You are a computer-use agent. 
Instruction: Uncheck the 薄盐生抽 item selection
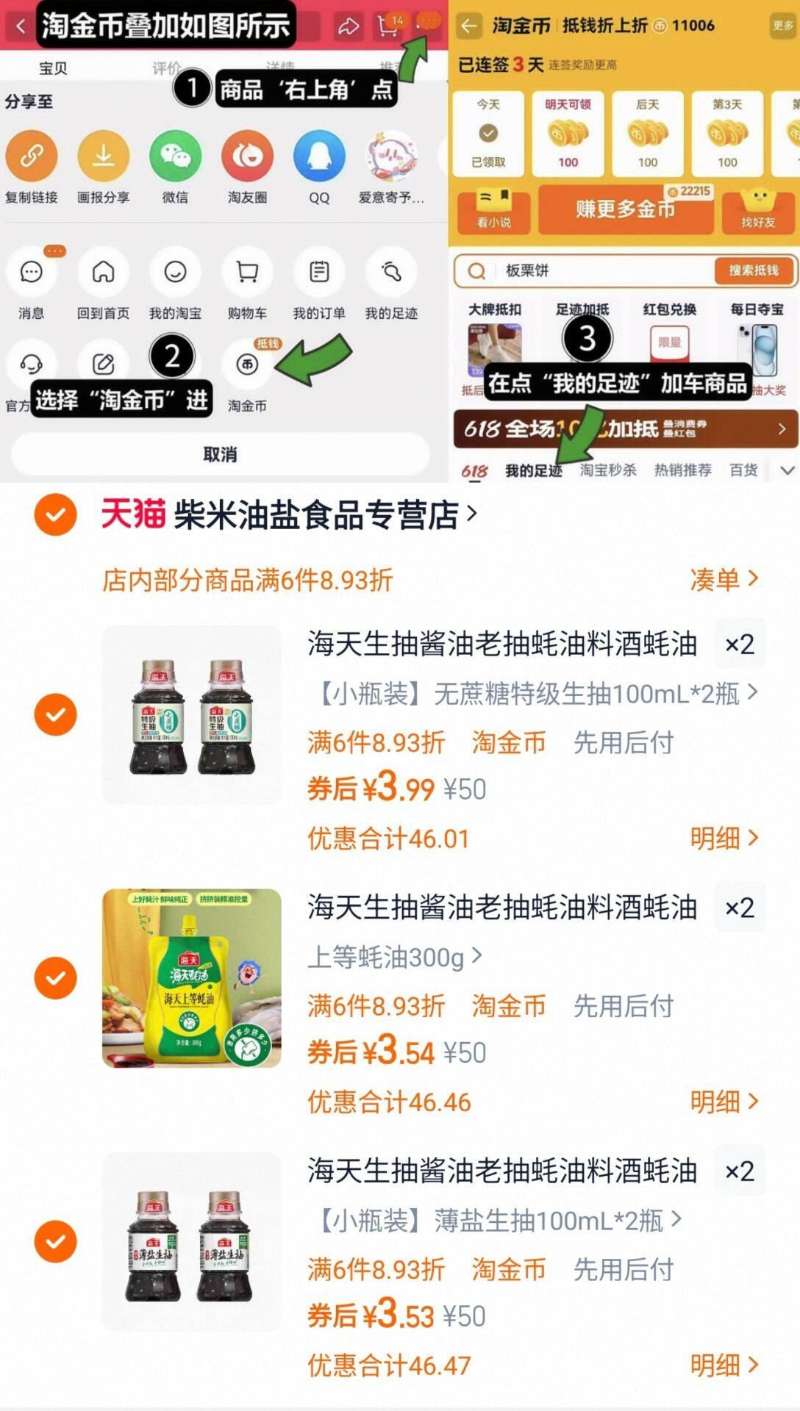(x=55, y=1240)
